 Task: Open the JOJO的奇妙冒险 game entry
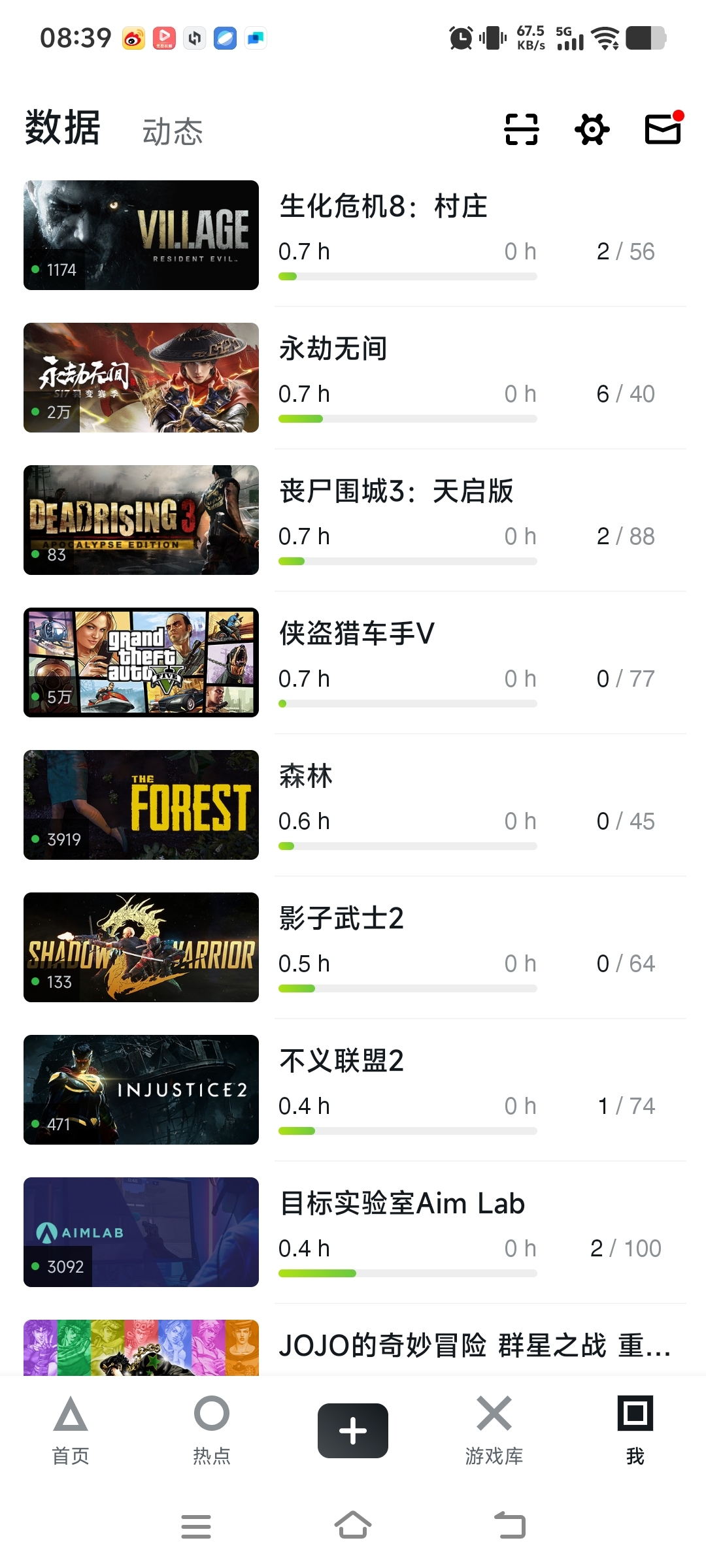pos(355,1347)
